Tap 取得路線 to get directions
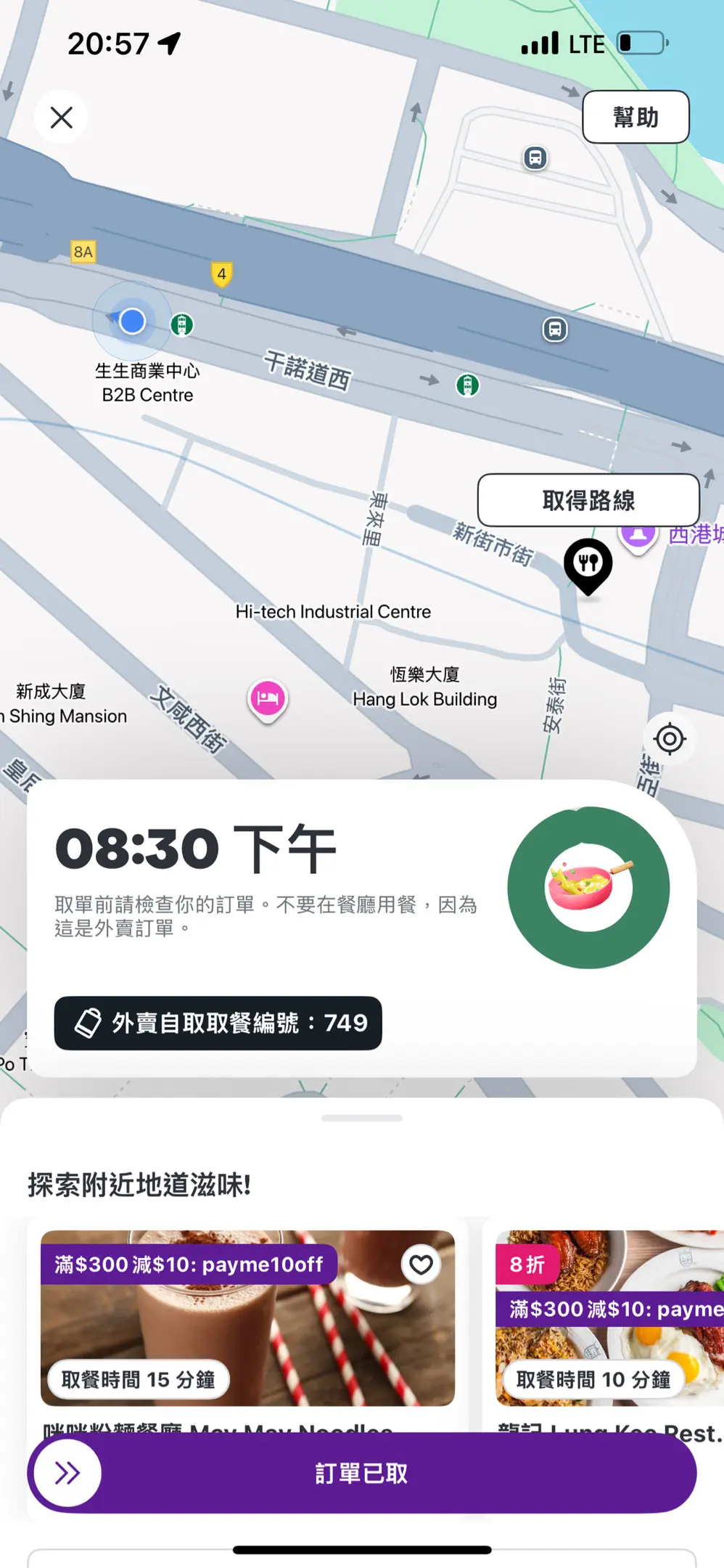724x1568 pixels. 588,500
